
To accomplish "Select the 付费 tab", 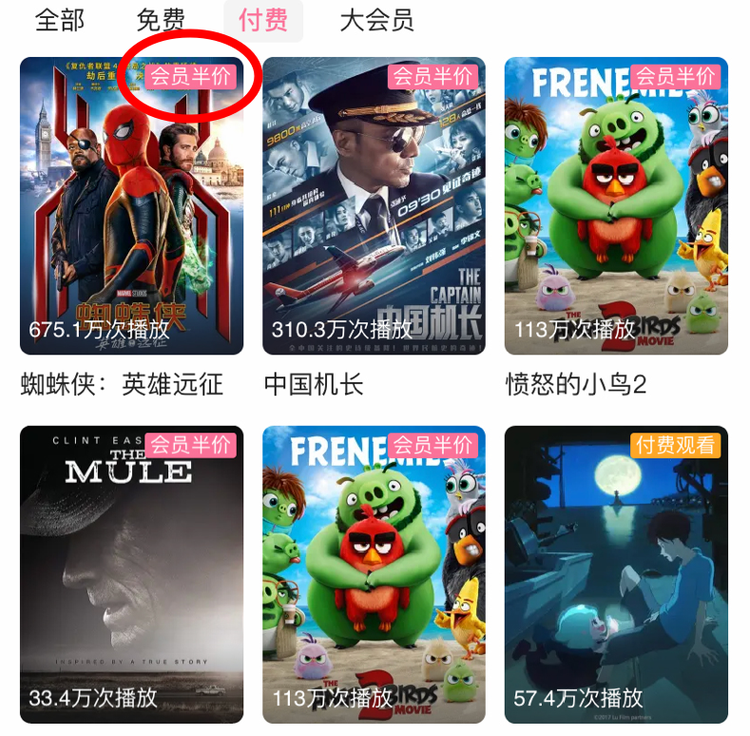I will (263, 20).
